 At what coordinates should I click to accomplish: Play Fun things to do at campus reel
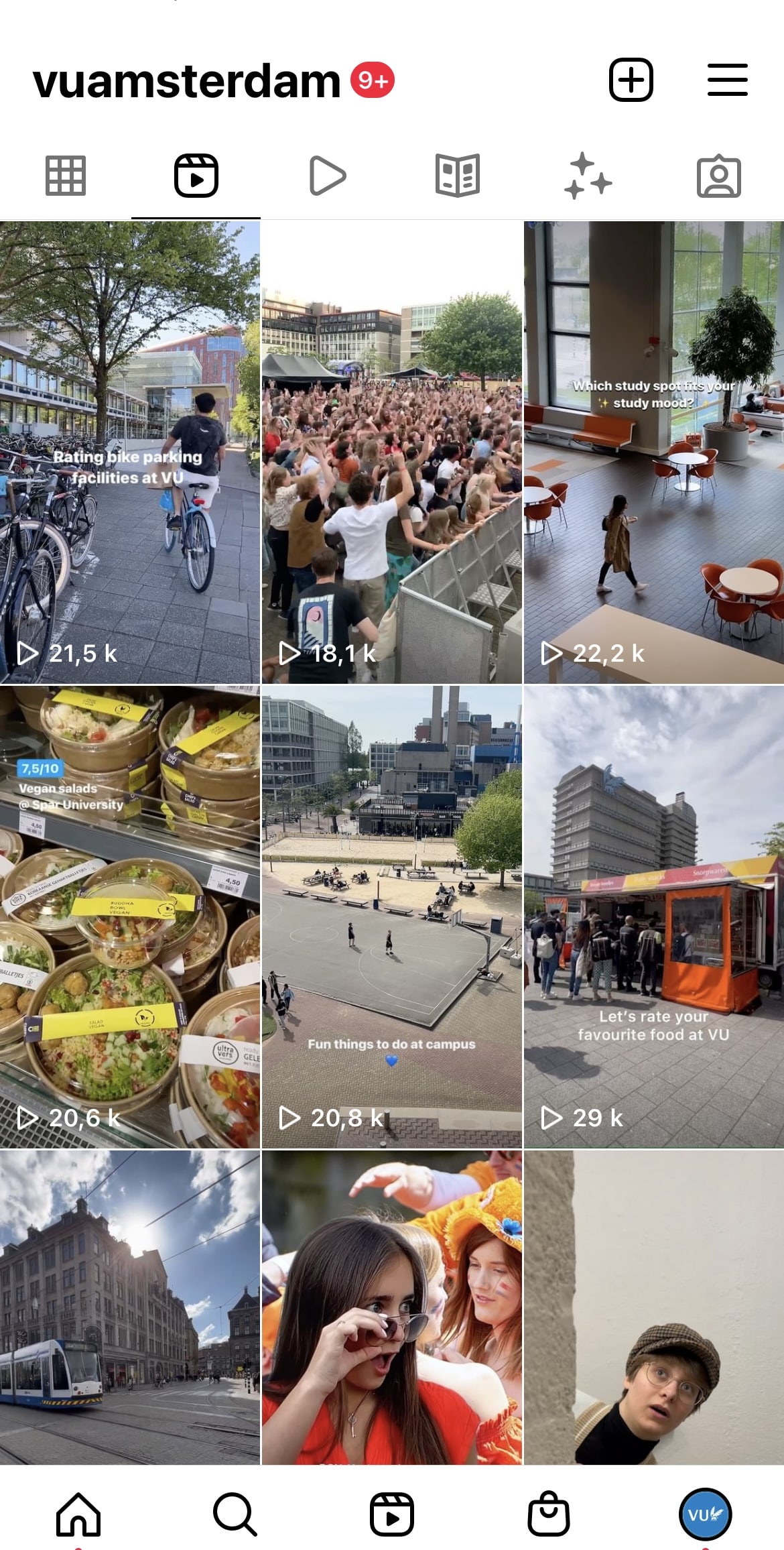(x=391, y=917)
